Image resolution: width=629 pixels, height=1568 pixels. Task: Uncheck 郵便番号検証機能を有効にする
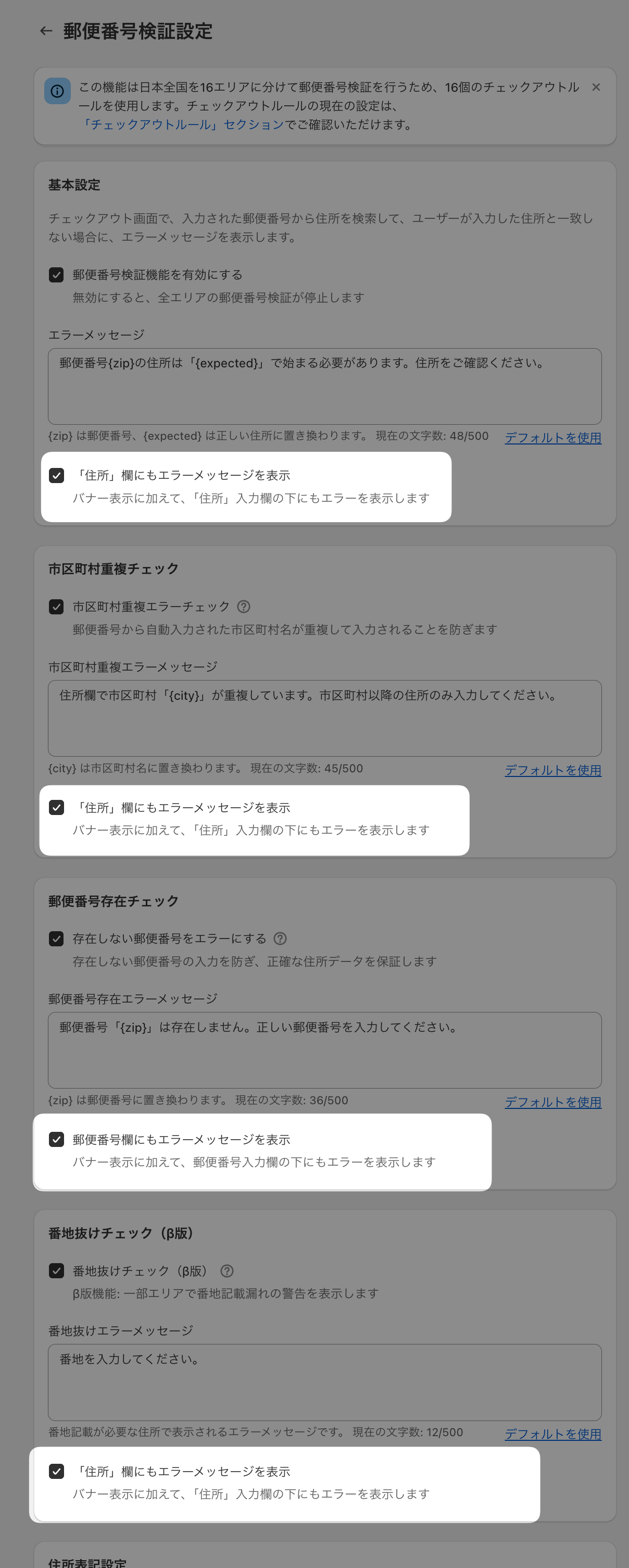coord(57,275)
